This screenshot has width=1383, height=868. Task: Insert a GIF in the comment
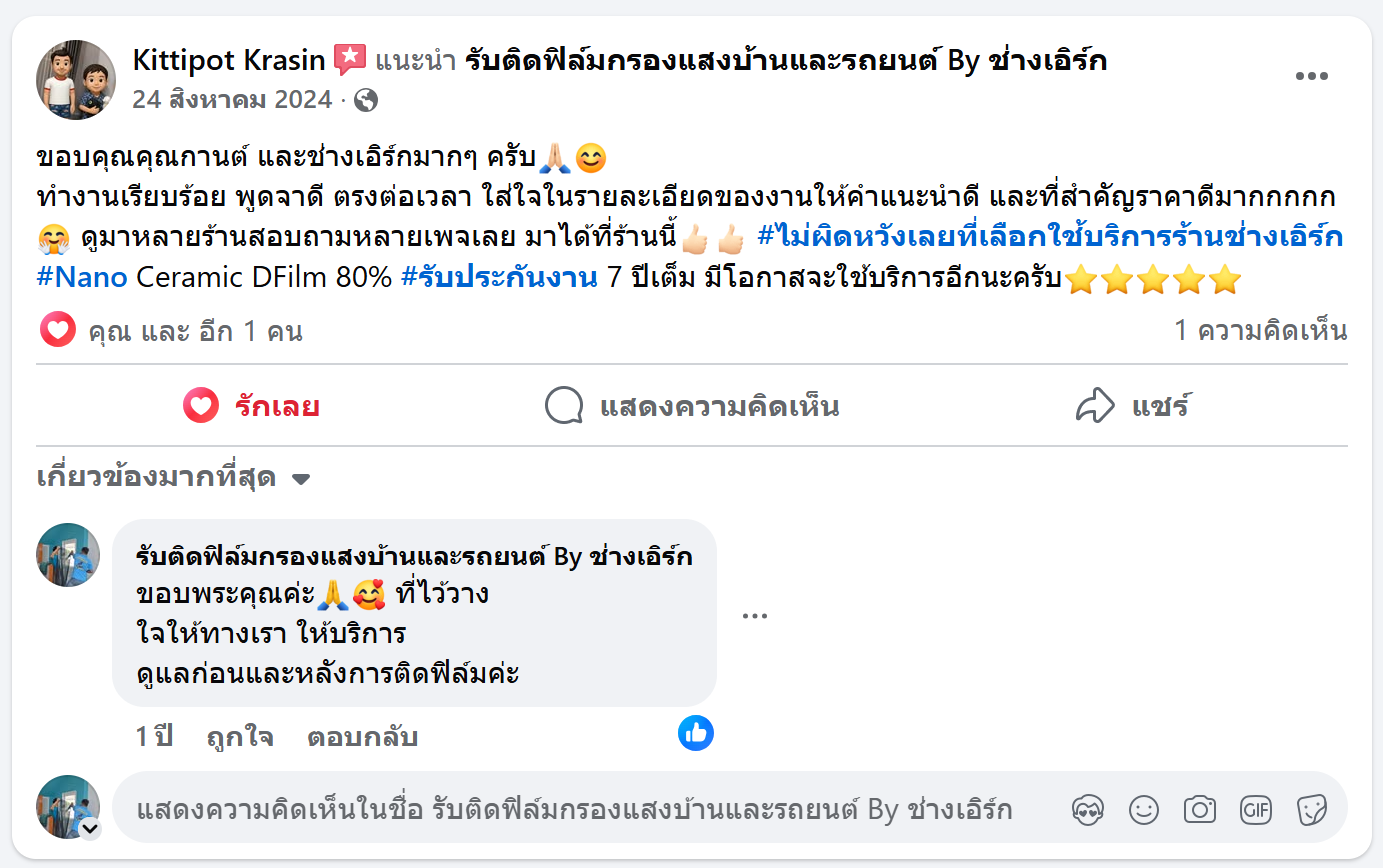[1255, 809]
